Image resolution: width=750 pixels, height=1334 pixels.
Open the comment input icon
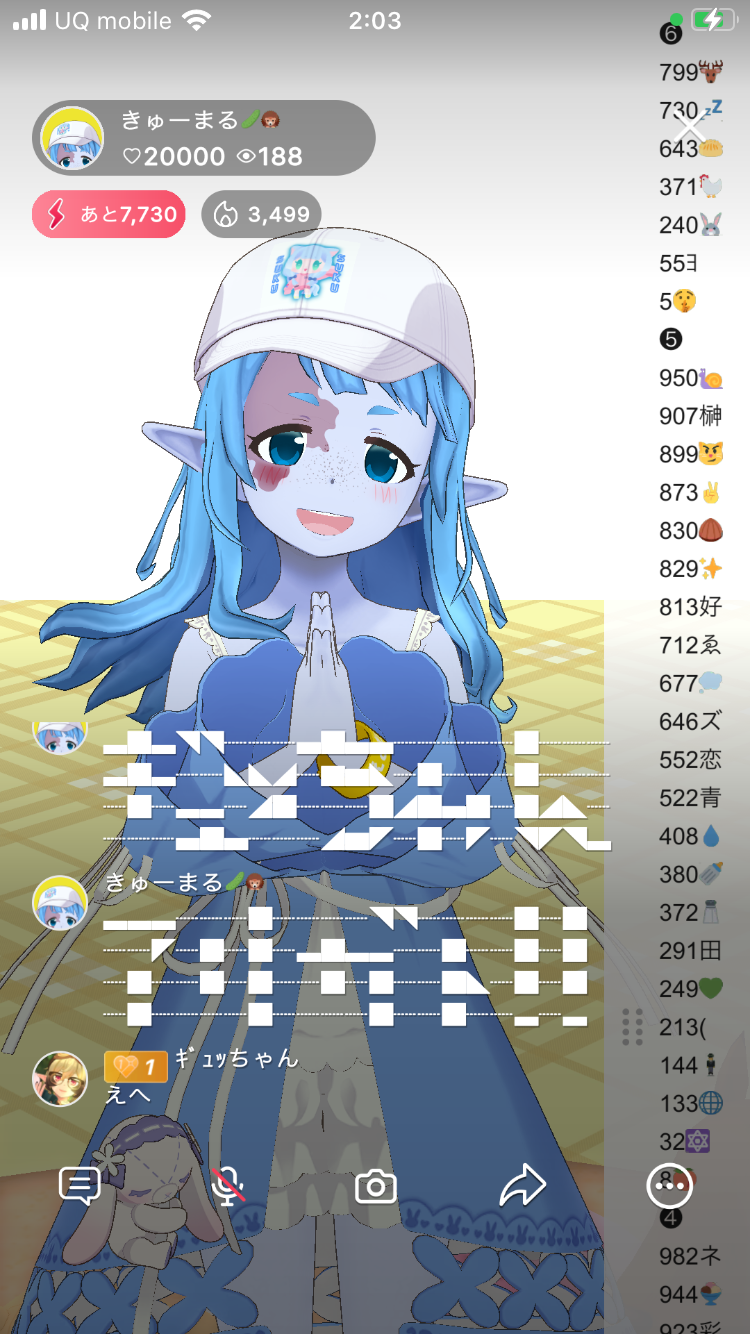tap(80, 1186)
